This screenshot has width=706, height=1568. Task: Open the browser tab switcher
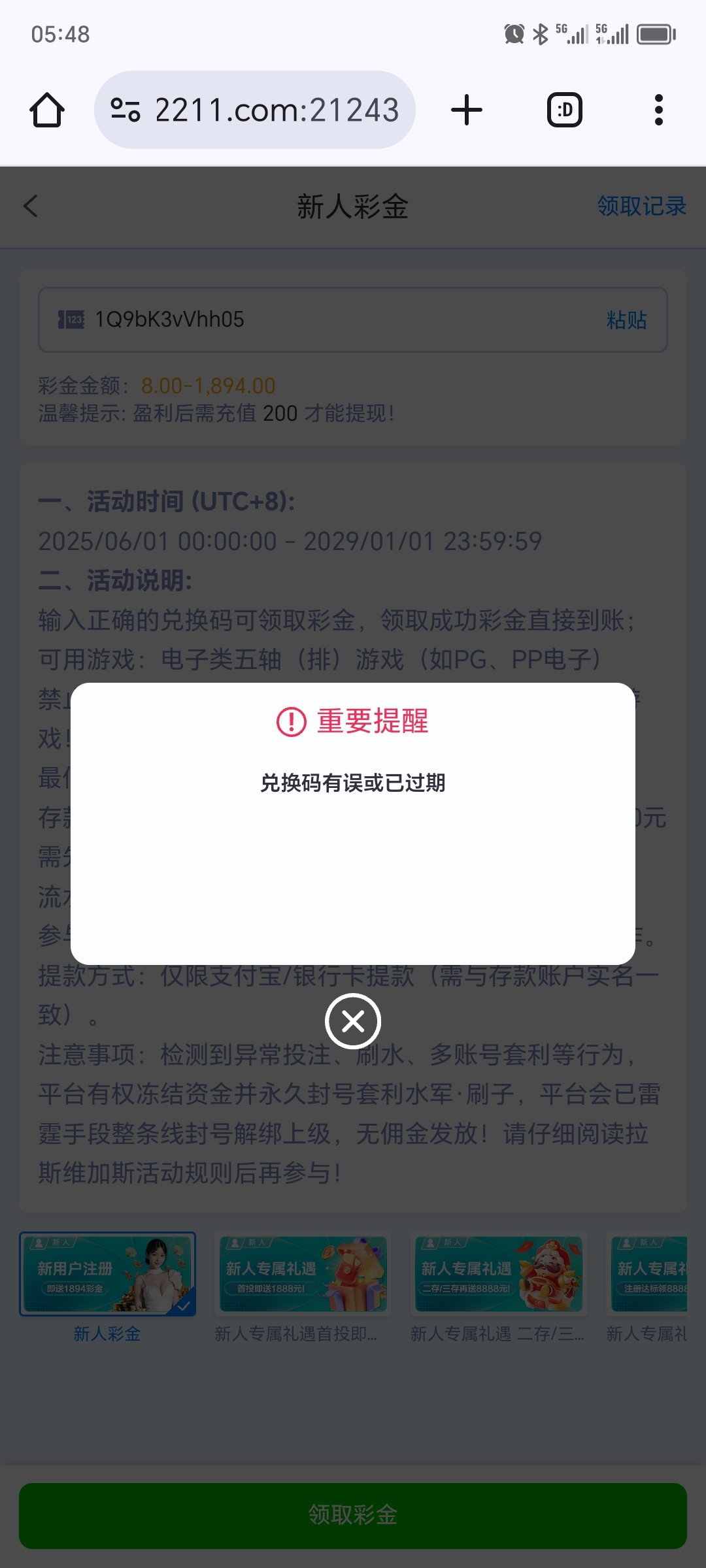[x=565, y=110]
